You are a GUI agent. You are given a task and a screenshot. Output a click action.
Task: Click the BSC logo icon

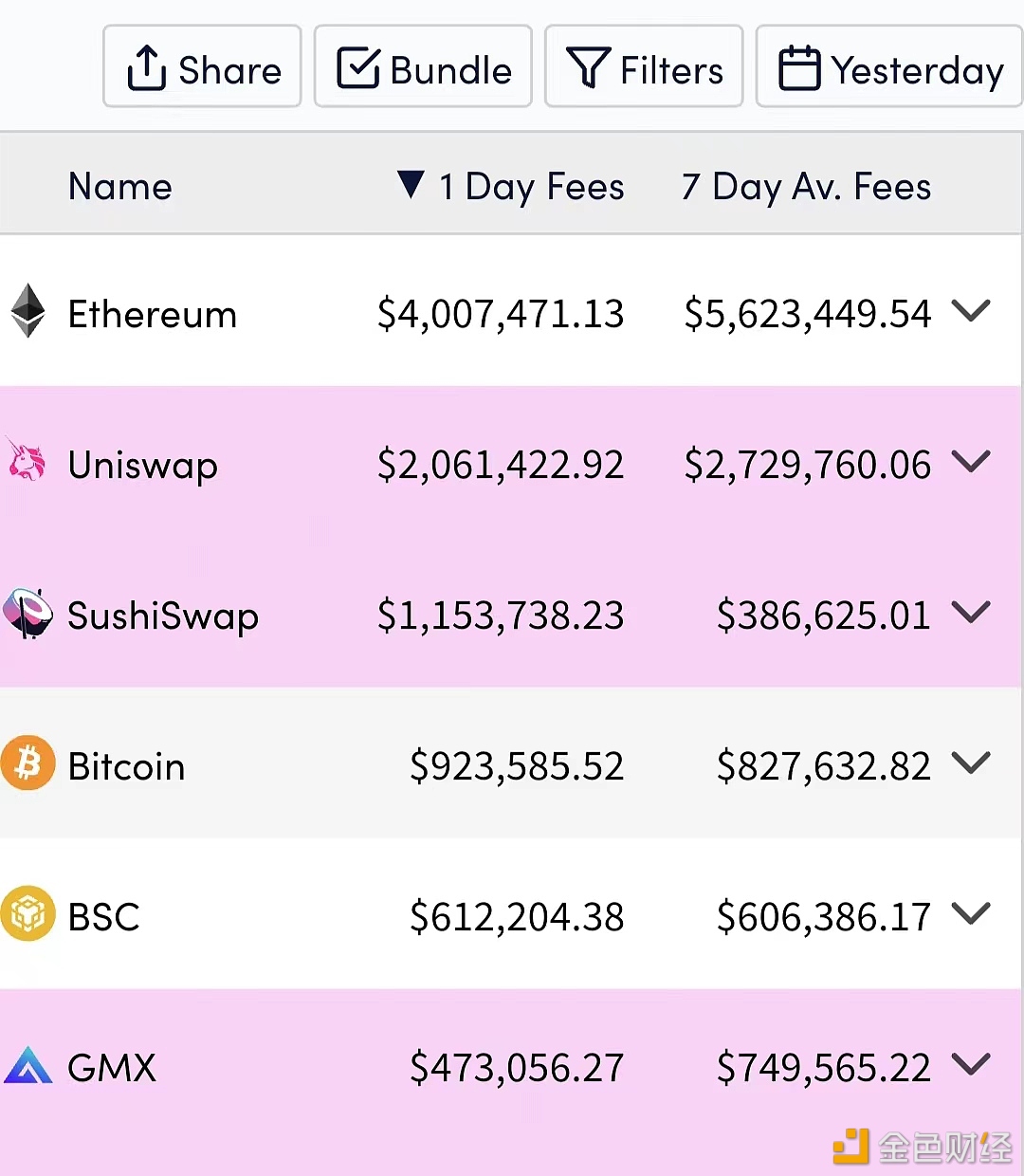coord(28,915)
